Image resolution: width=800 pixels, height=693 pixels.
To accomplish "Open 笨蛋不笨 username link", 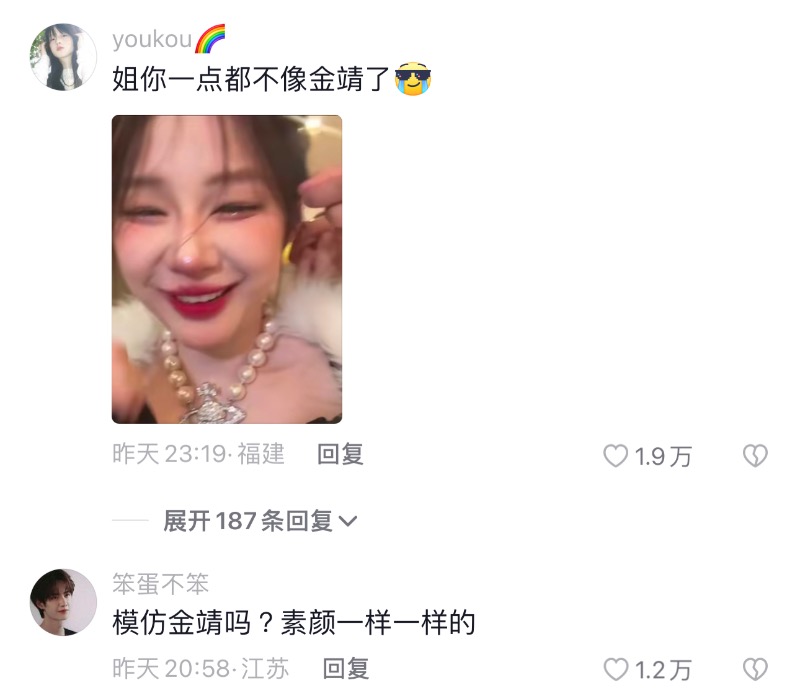I will [x=161, y=585].
